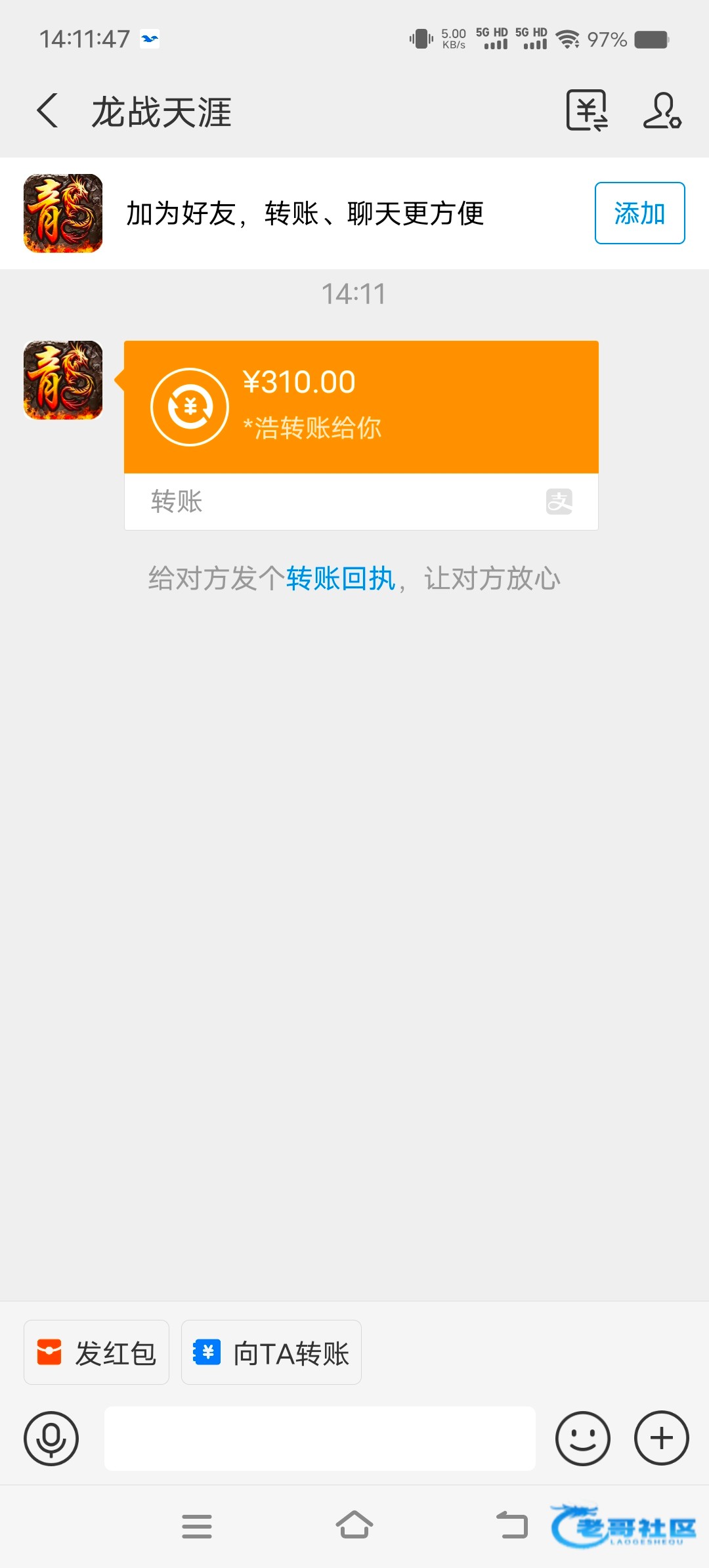Viewport: 709px width, 1568px height.
Task: Open chat contact settings icon
Action: coord(662,111)
